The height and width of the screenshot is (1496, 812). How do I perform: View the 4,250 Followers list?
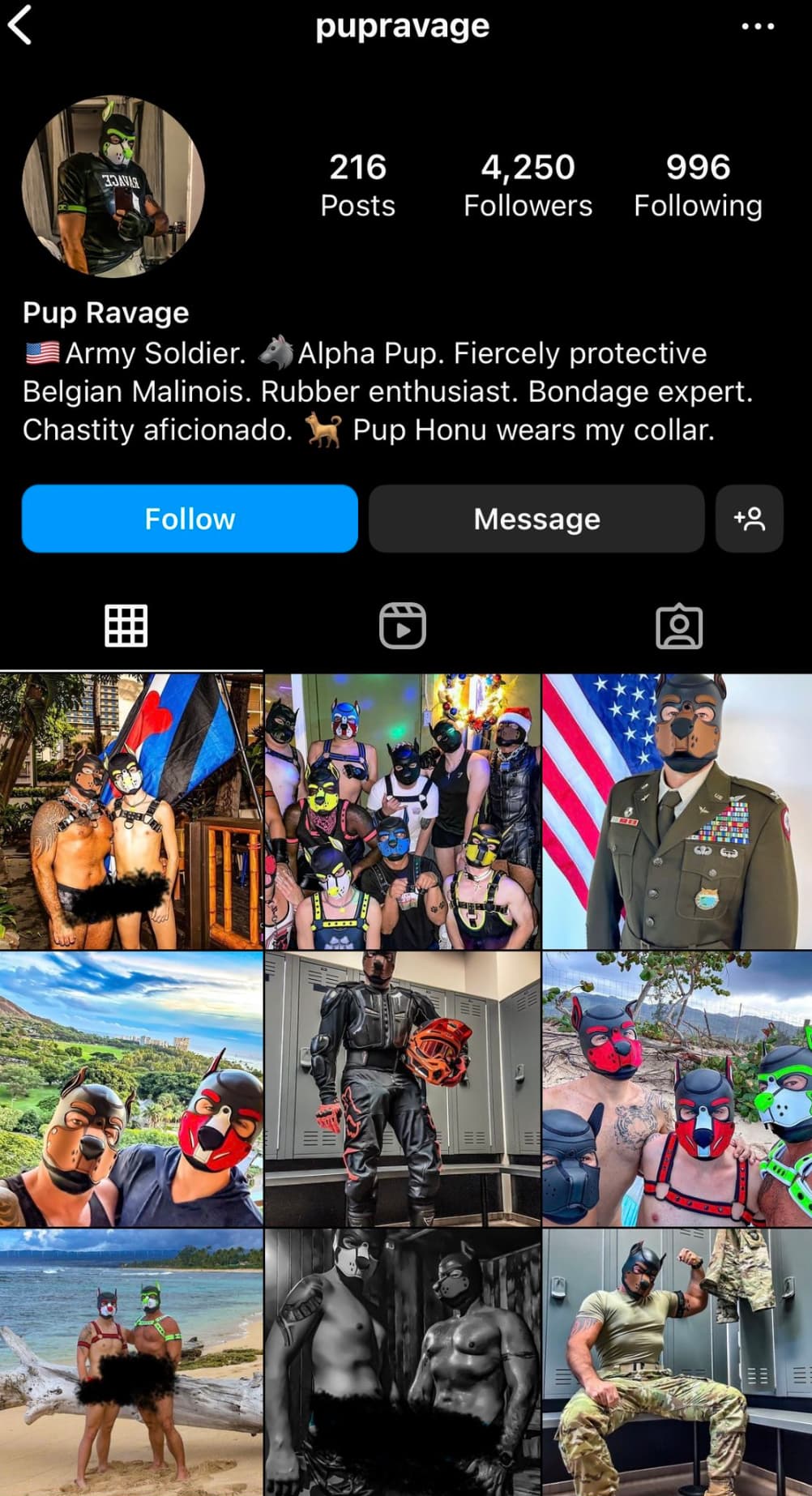528,186
